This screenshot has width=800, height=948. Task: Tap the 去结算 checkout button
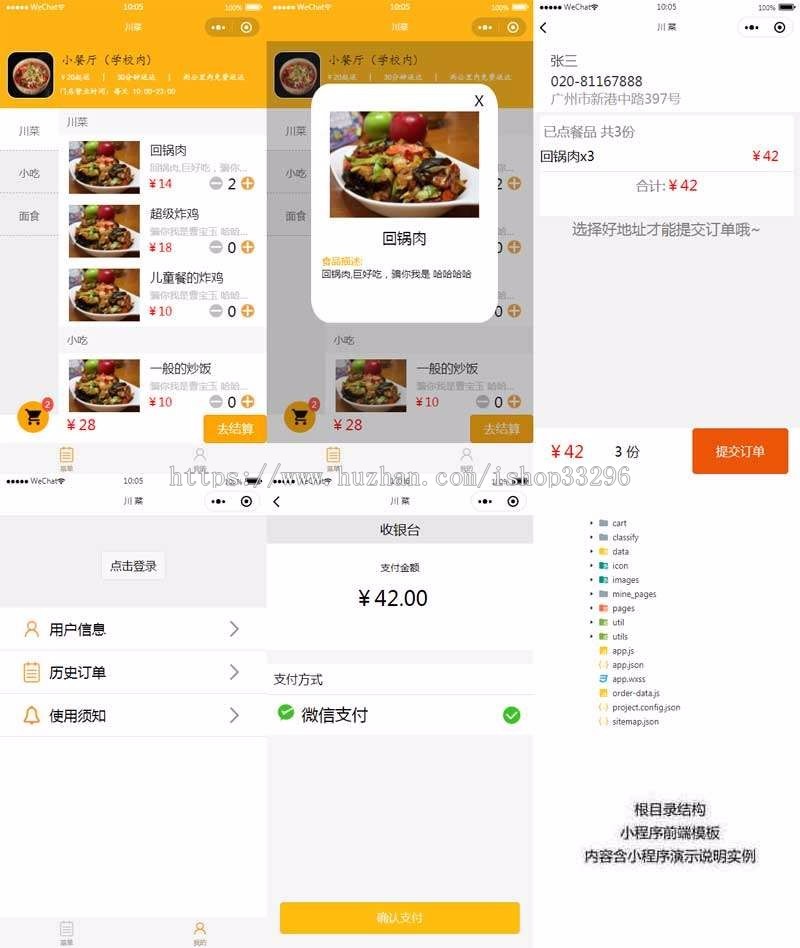pos(233,428)
